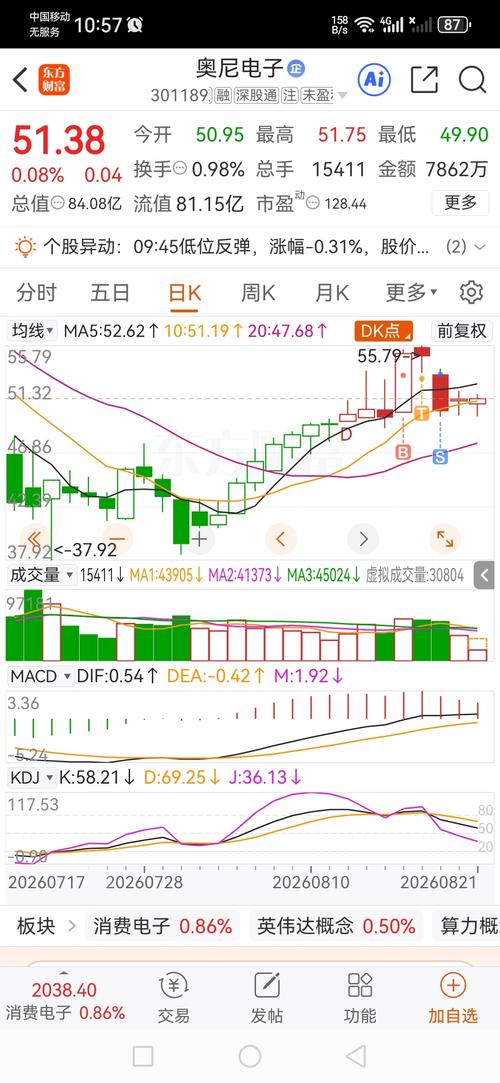This screenshot has width=500, height=1083.
Task: Toggle the DK点 button
Action: (x=384, y=331)
